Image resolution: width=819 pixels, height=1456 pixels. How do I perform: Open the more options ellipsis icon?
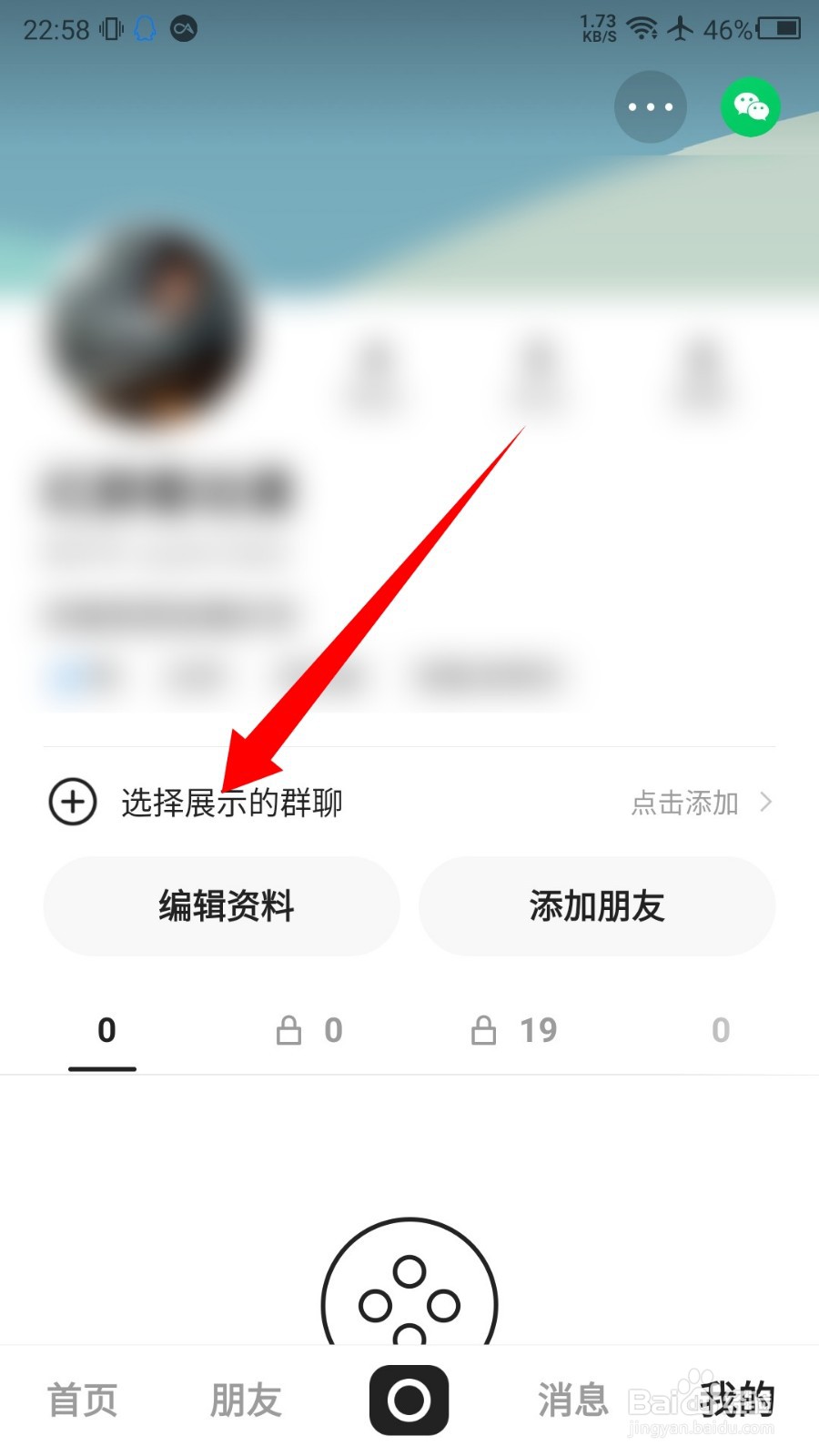click(x=650, y=106)
